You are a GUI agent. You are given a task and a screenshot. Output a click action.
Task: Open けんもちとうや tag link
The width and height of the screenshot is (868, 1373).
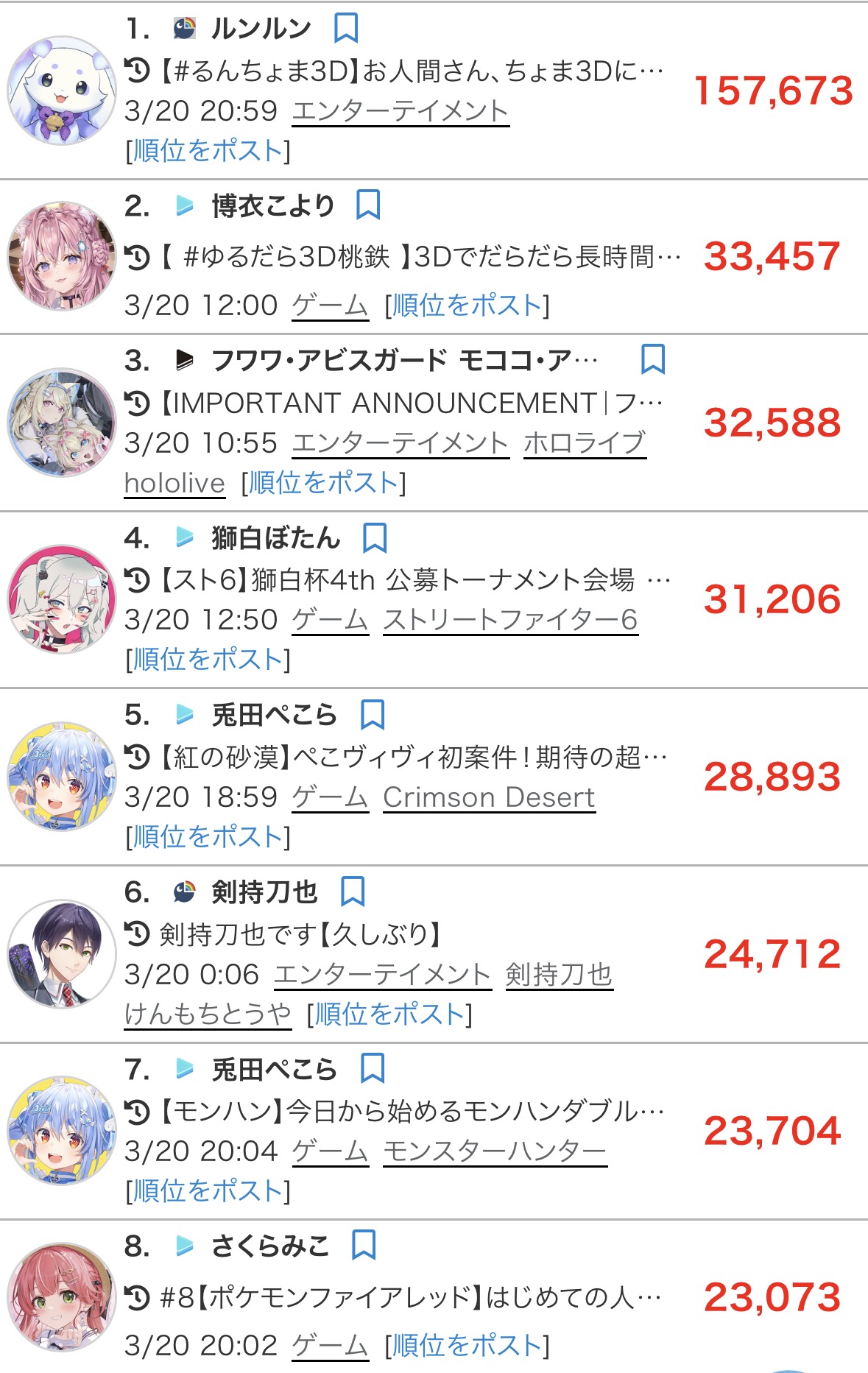(208, 1014)
